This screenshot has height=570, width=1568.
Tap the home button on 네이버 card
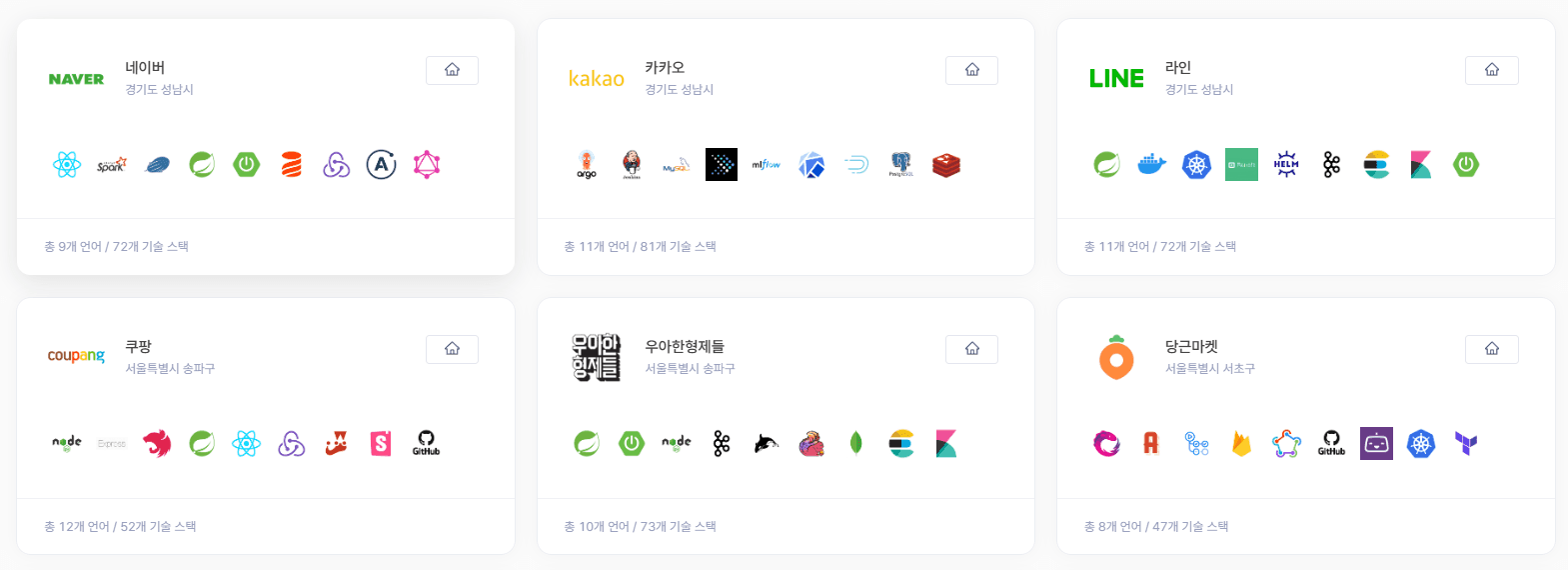coord(452,70)
